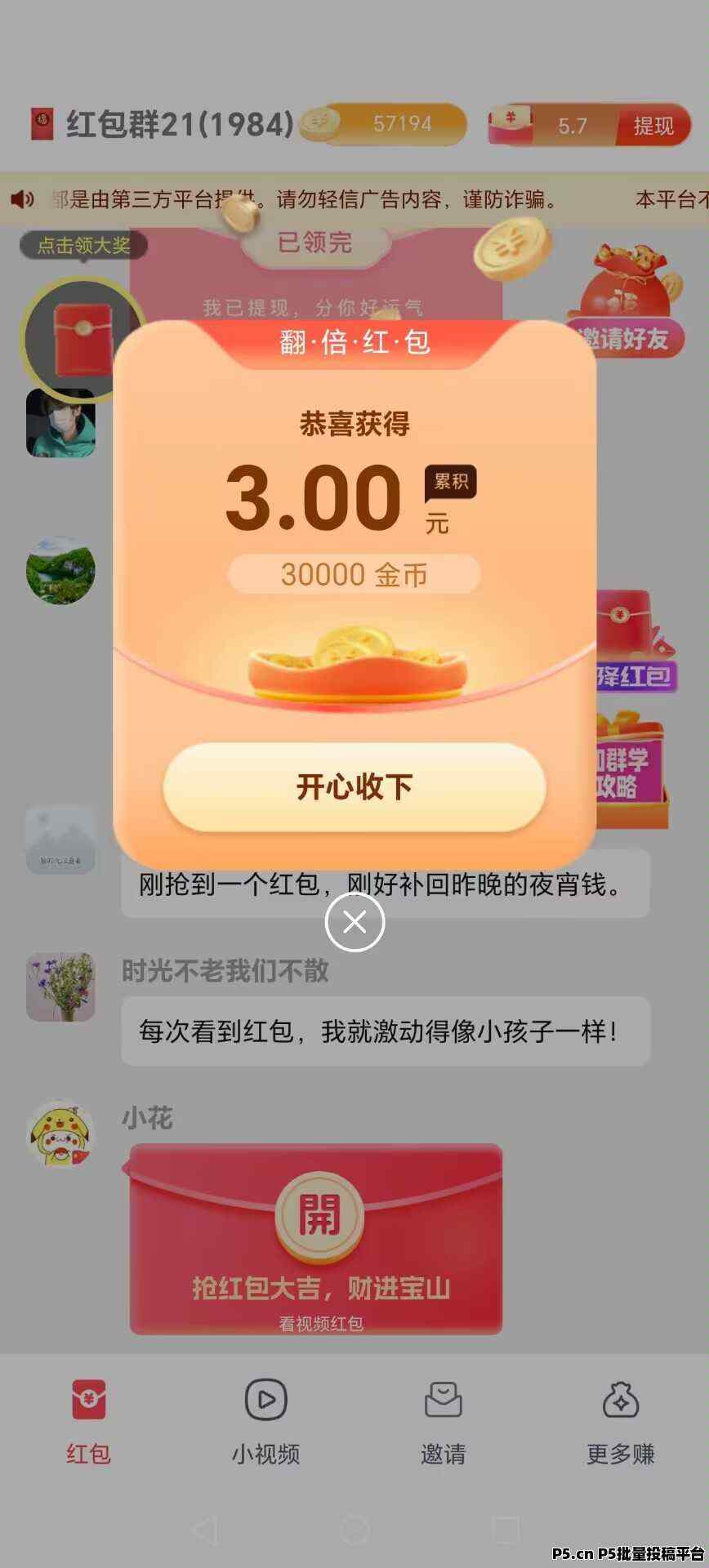Image resolution: width=709 pixels, height=1568 pixels.
Task: Open 小花's red envelope 看视频红包
Action: (317, 1238)
